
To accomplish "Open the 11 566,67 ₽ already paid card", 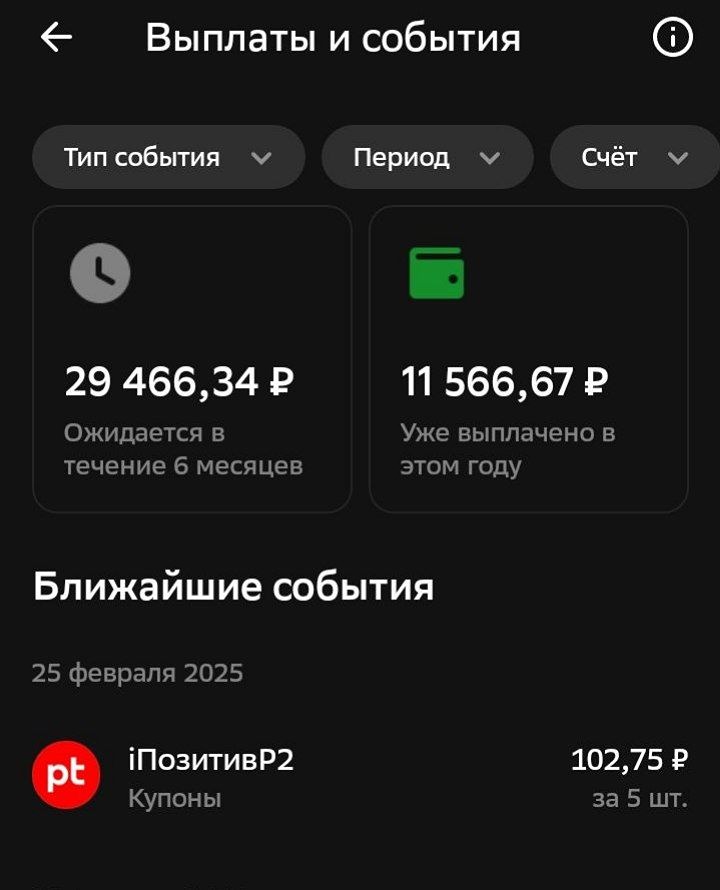I will [x=528, y=359].
